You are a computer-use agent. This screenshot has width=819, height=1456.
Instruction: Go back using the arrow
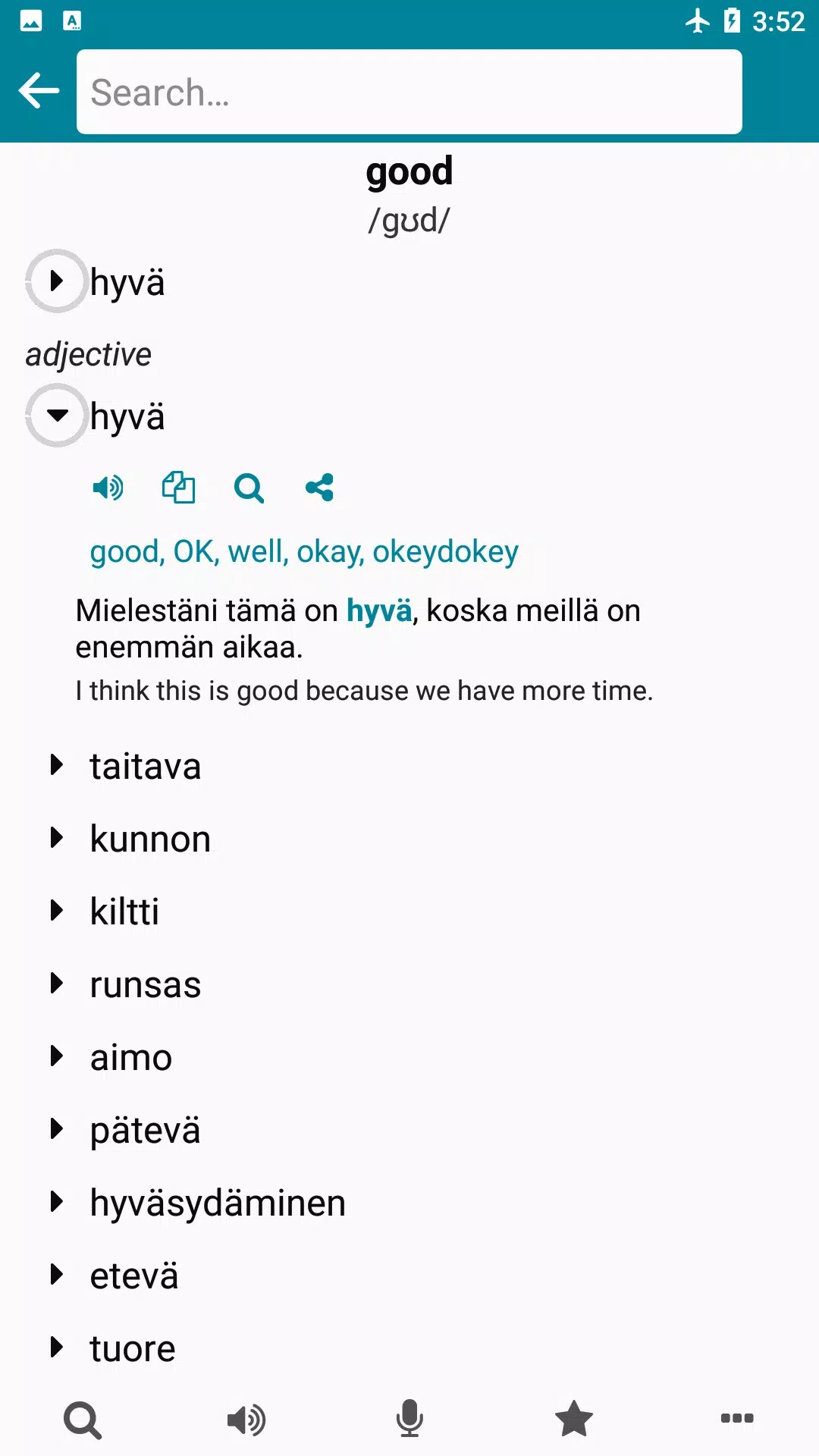39,91
